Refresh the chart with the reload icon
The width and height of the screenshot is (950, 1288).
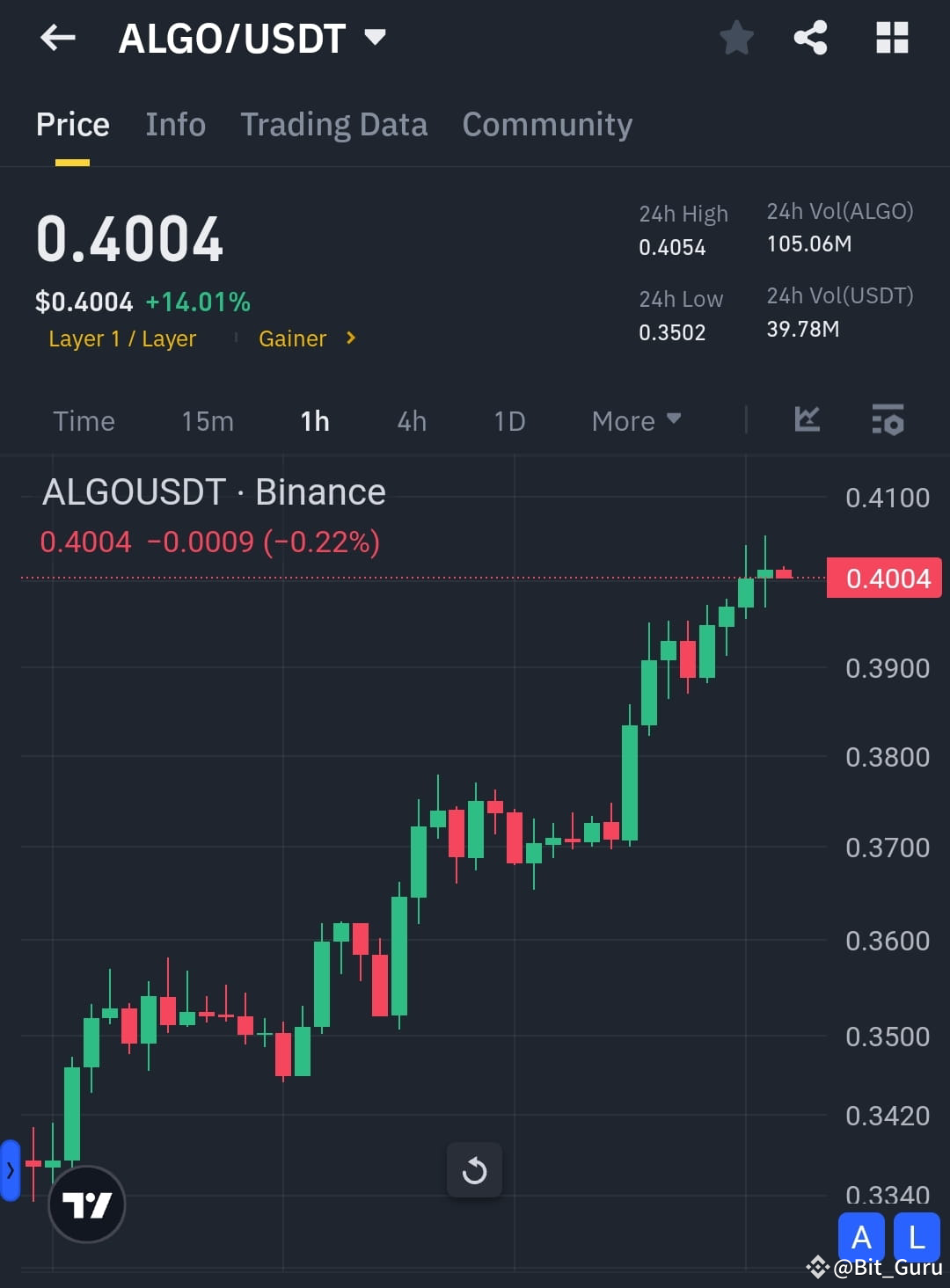(474, 1170)
